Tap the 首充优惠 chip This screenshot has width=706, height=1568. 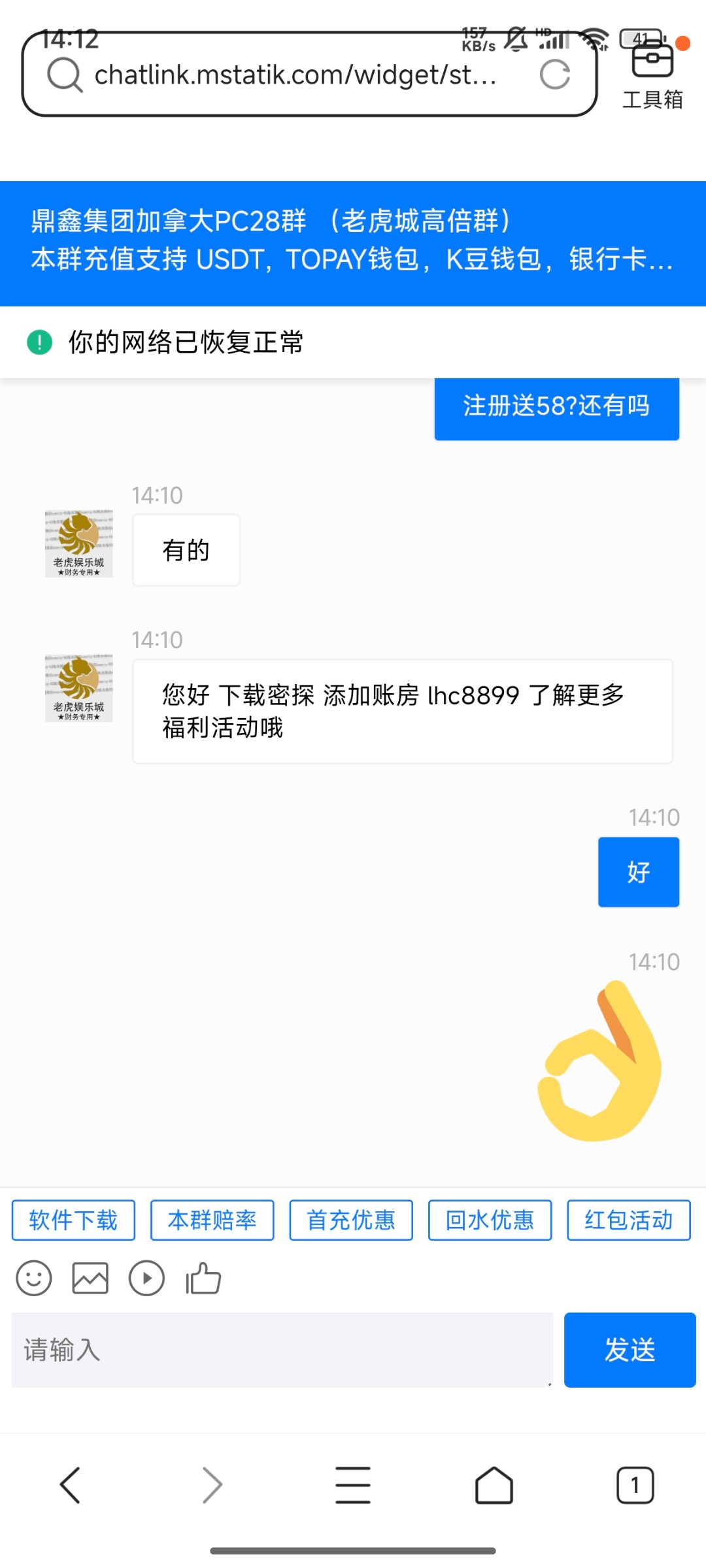pyautogui.click(x=351, y=1220)
